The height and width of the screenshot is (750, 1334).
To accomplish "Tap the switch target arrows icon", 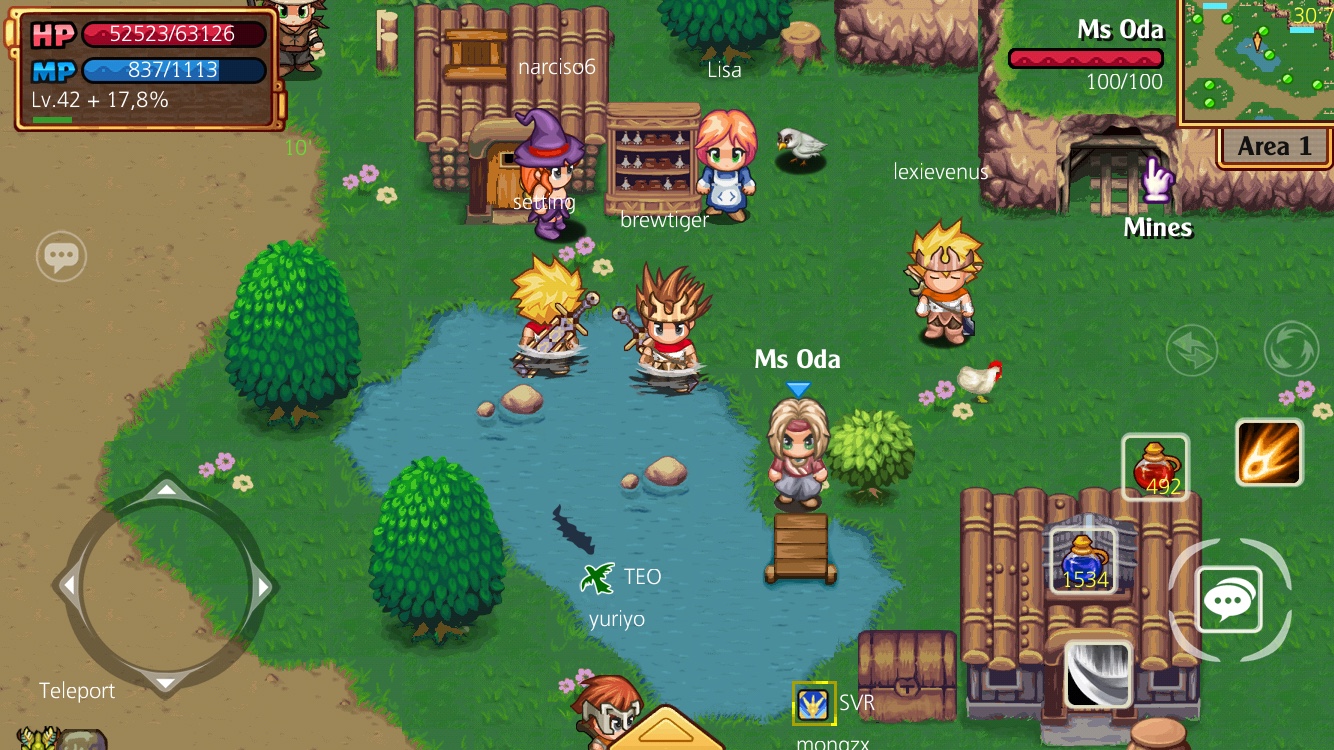I will (x=1191, y=350).
